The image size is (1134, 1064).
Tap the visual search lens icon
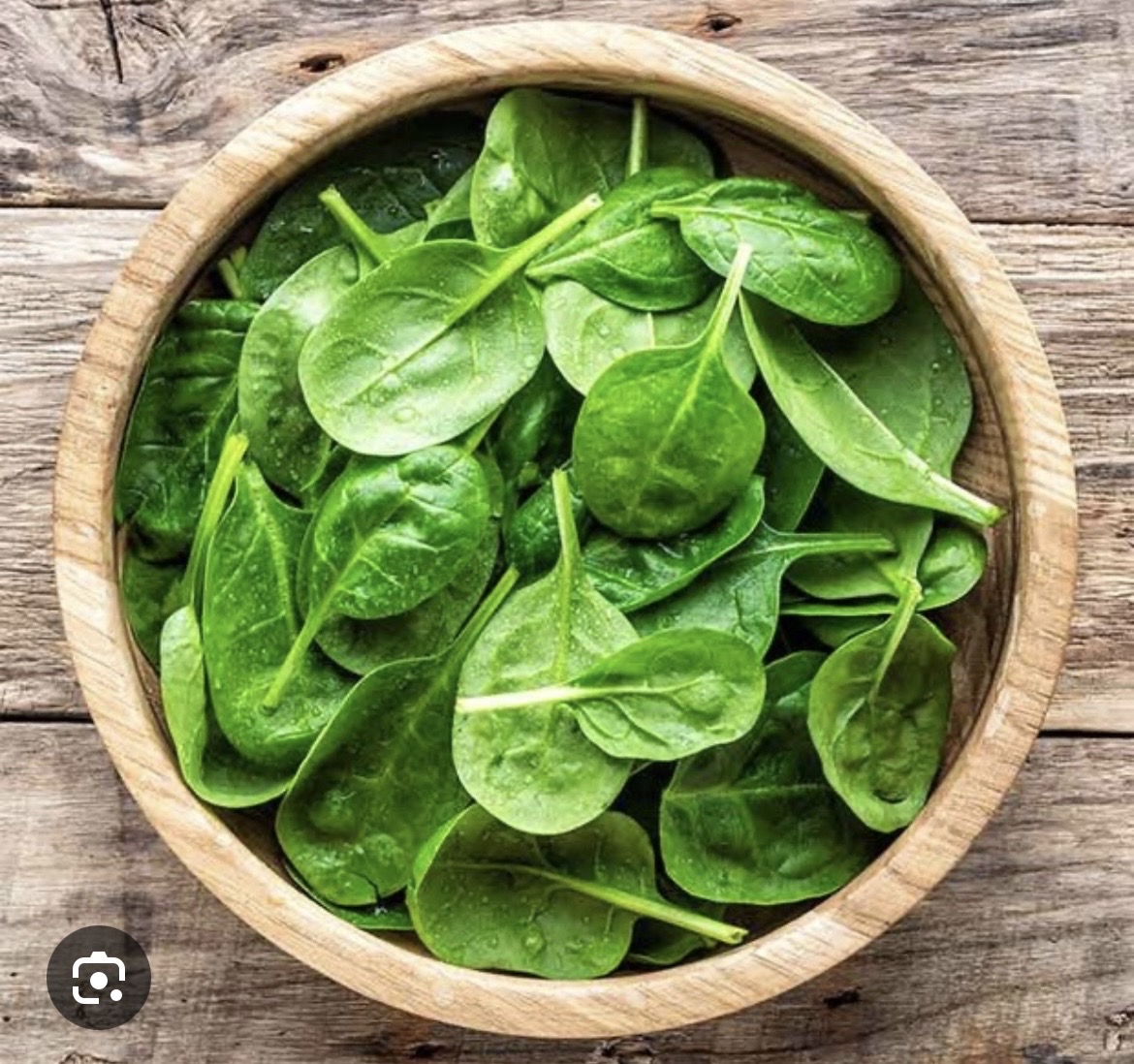[x=99, y=977]
